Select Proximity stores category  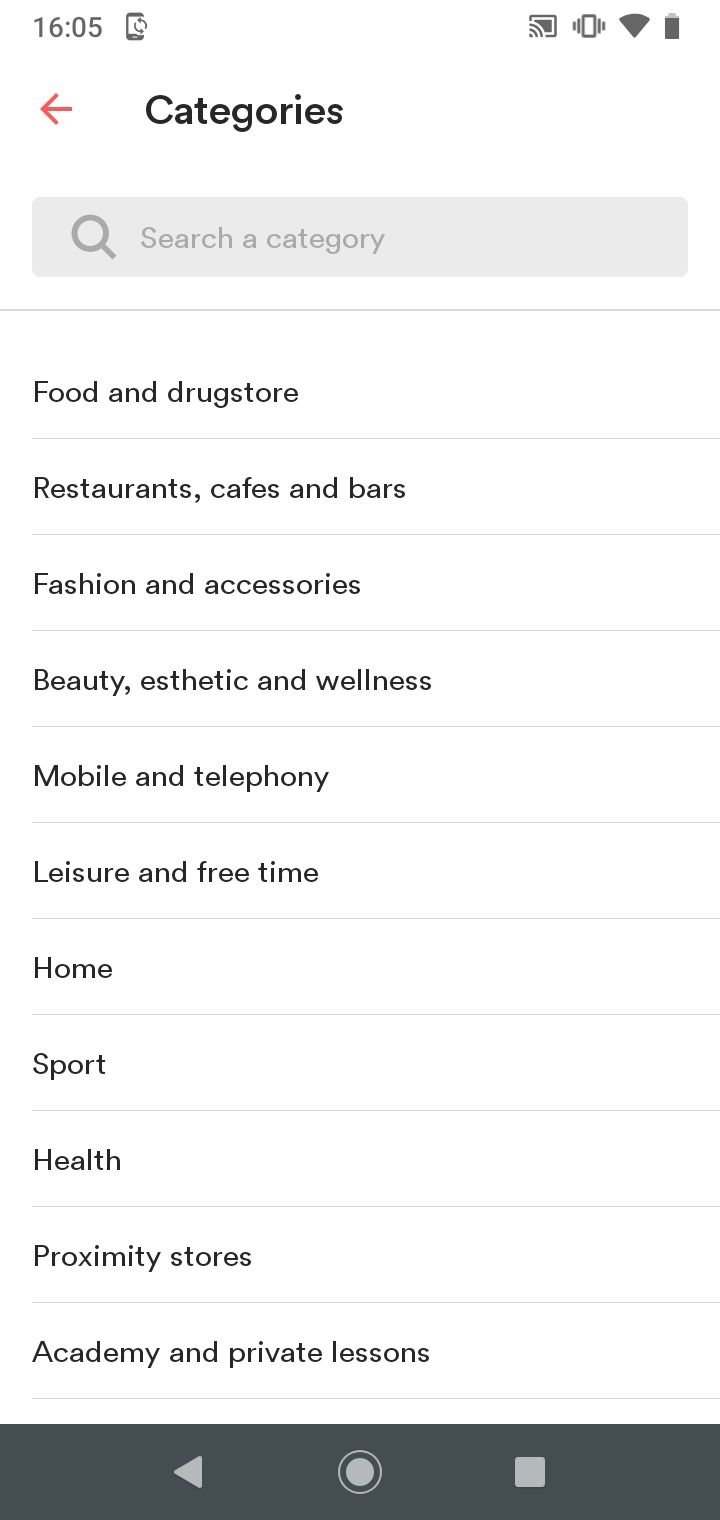pyautogui.click(x=360, y=1256)
